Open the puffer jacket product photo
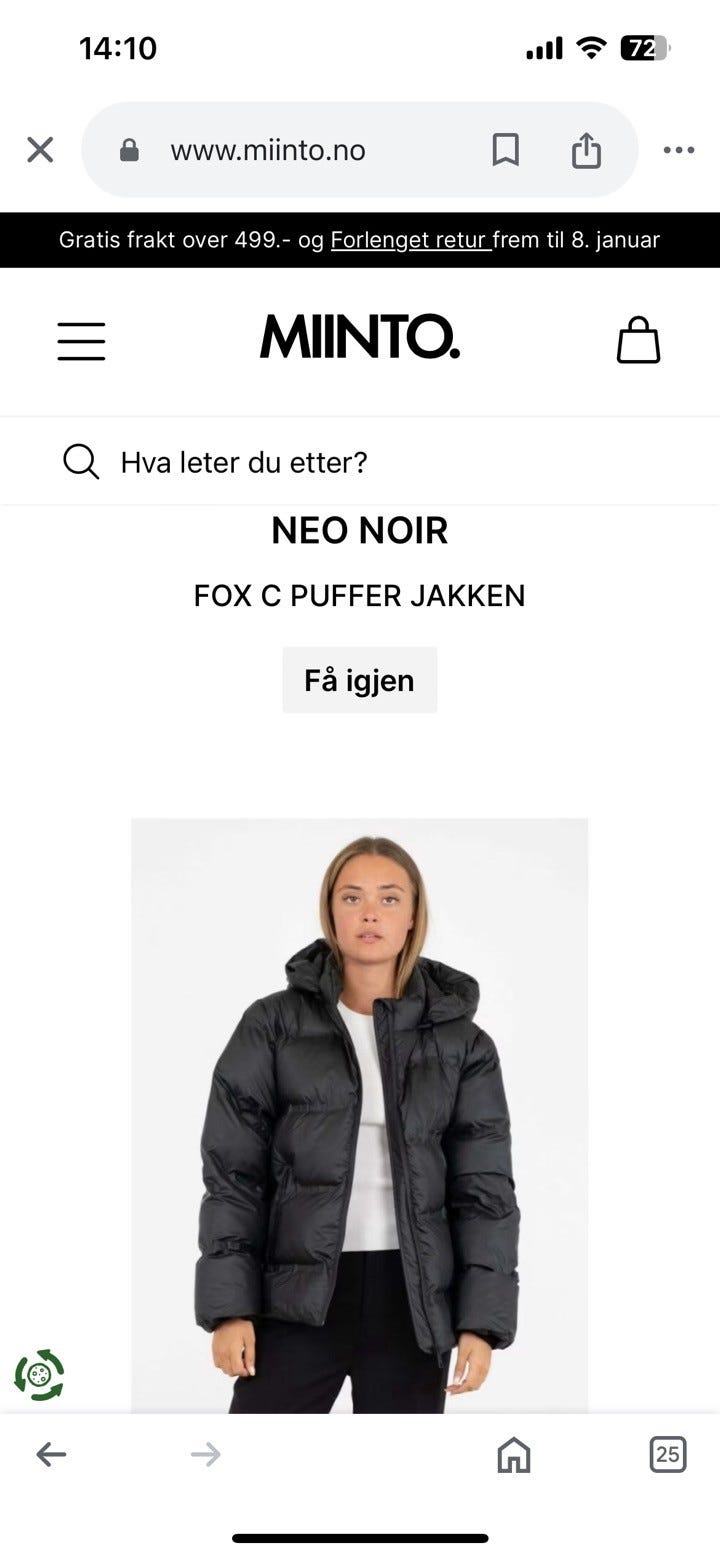This screenshot has height=1558, width=720. (x=360, y=1100)
